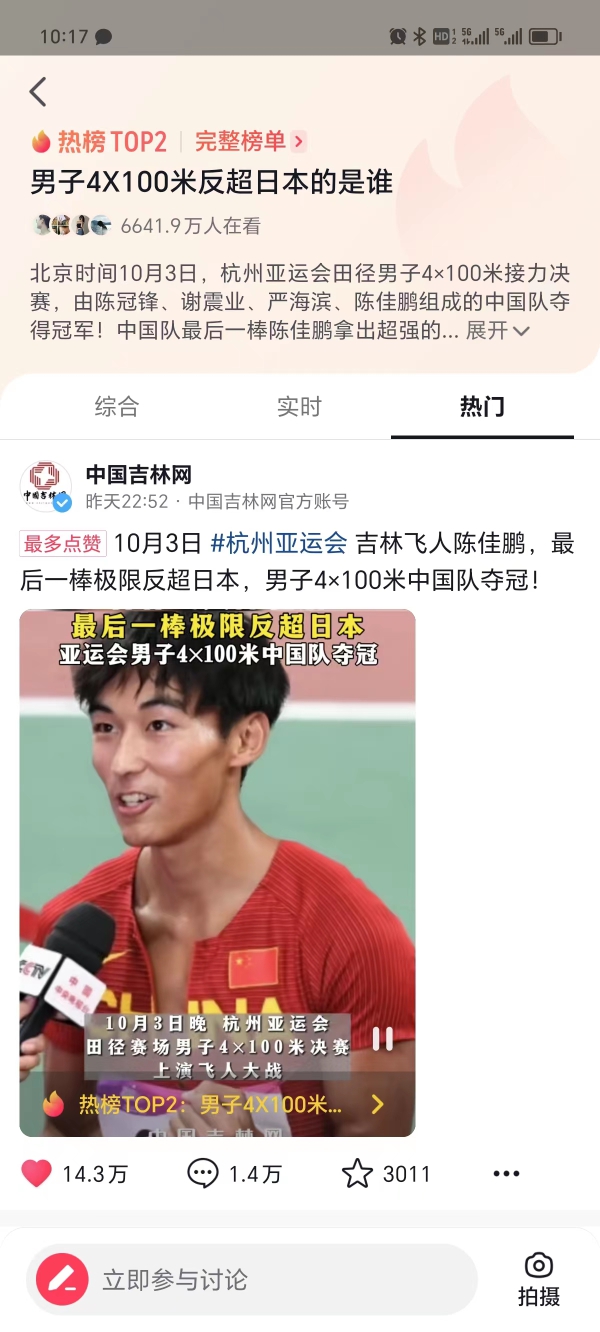
Task: Like the 中国吉林网 post
Action: click(37, 1173)
